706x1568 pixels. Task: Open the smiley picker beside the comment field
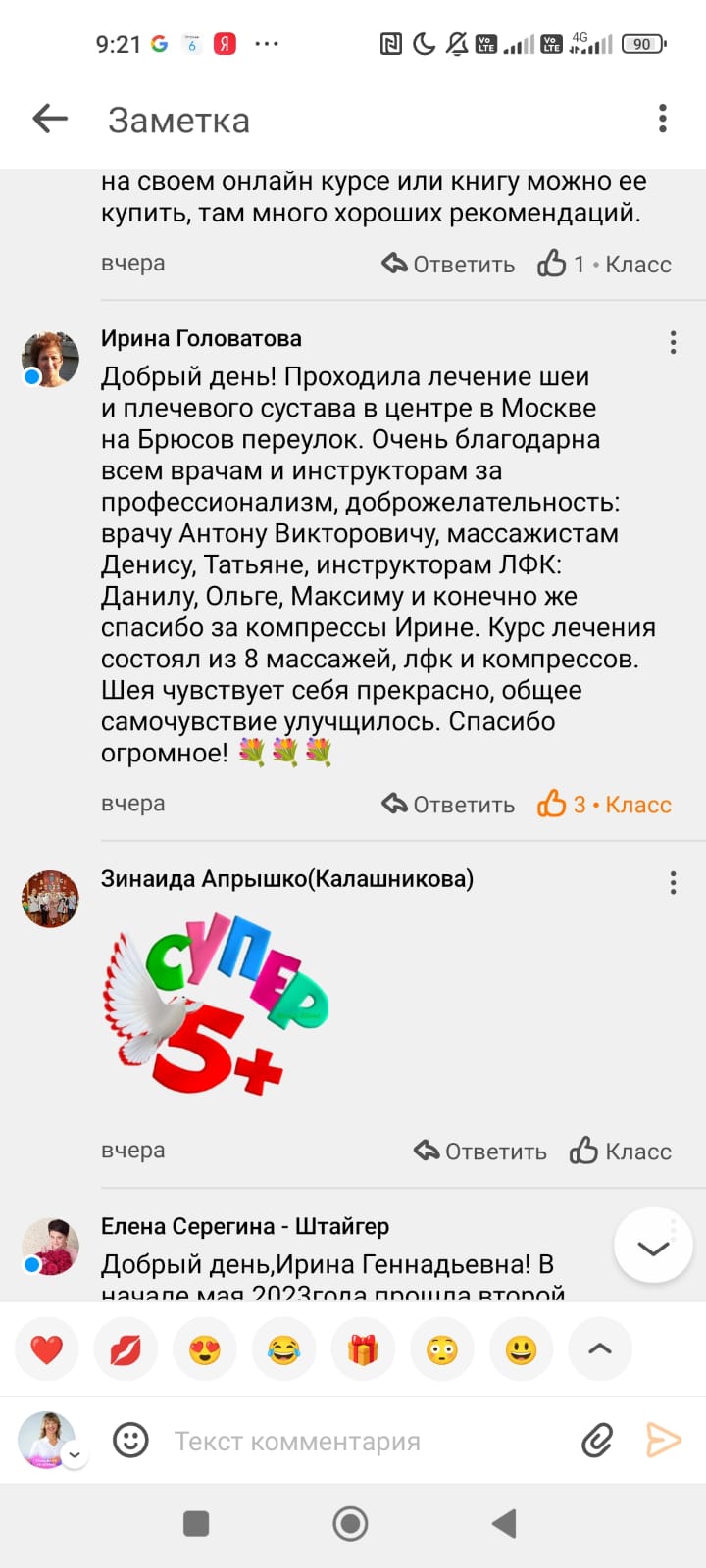tap(131, 1441)
